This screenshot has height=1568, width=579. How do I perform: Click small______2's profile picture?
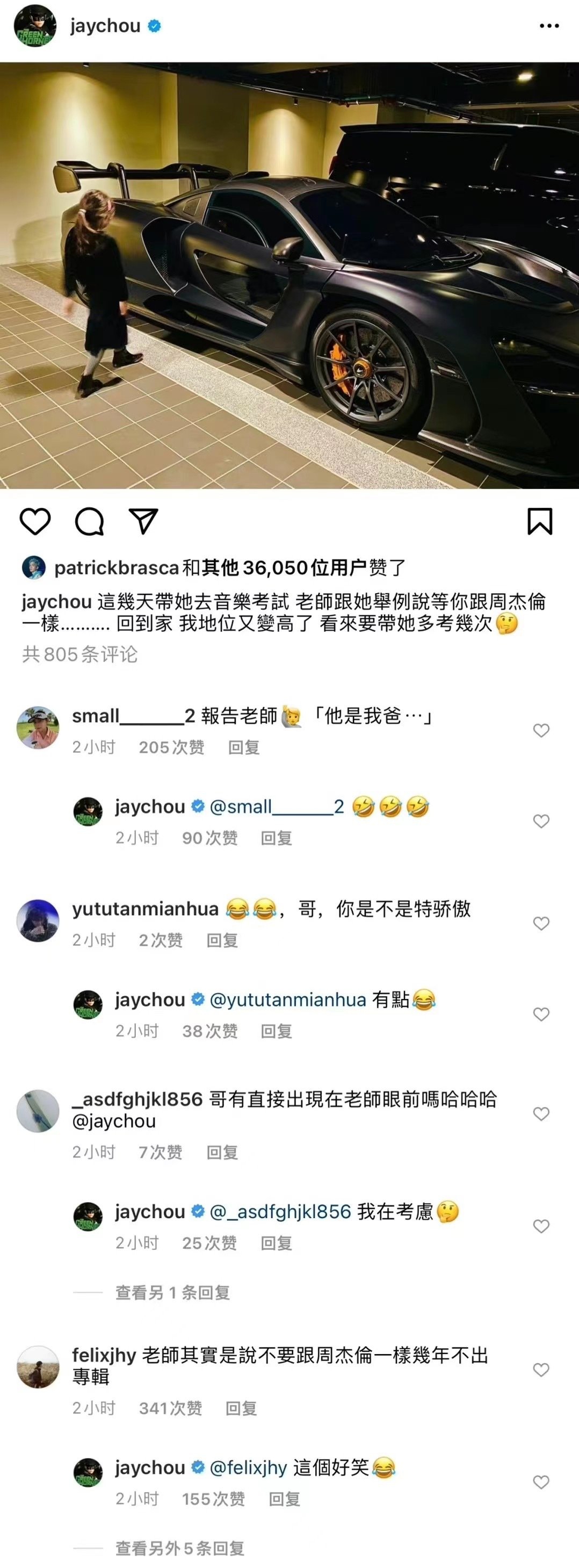[x=38, y=728]
